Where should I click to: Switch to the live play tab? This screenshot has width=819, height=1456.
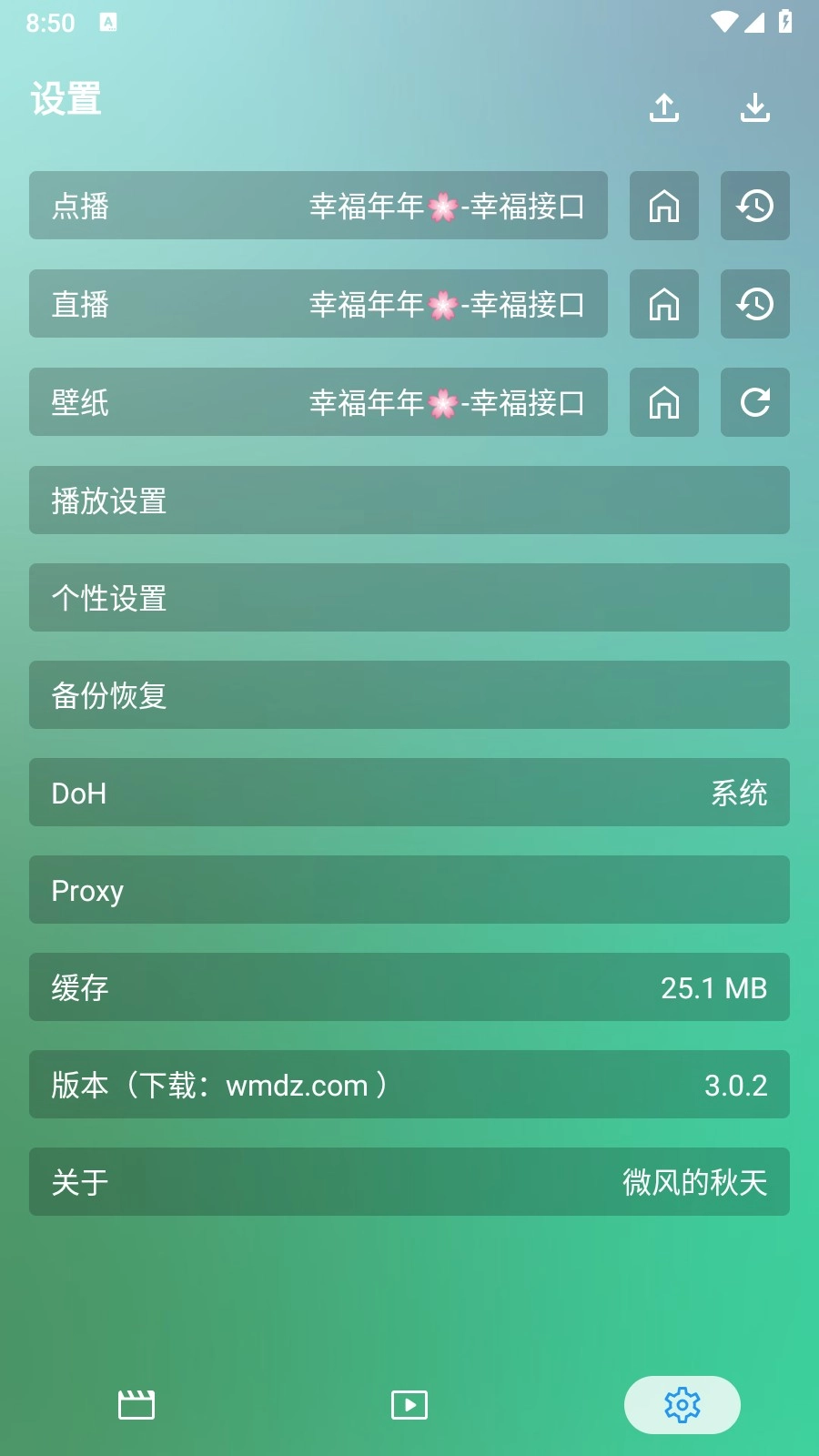tap(409, 1405)
